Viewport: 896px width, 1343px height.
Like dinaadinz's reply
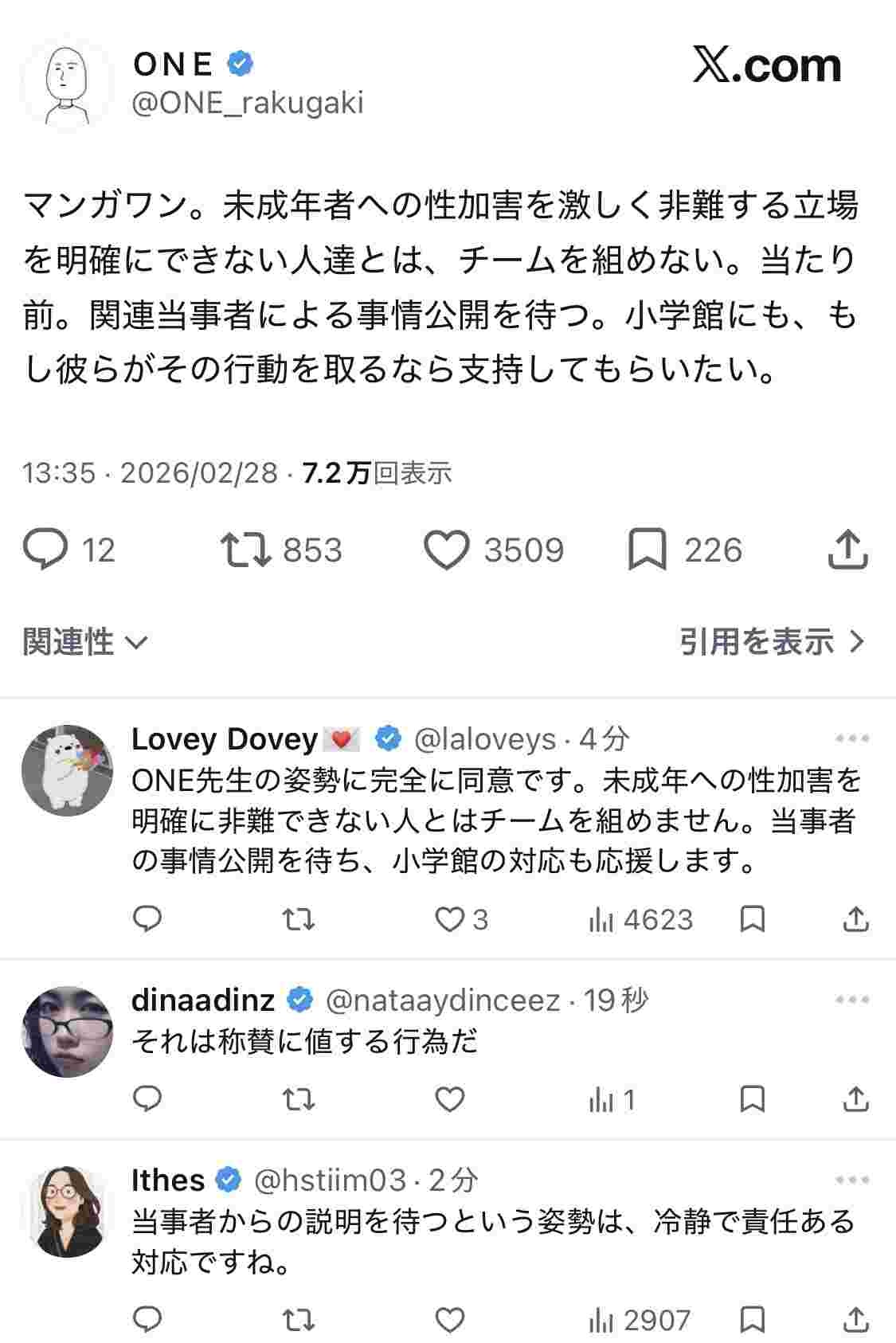[x=449, y=1100]
